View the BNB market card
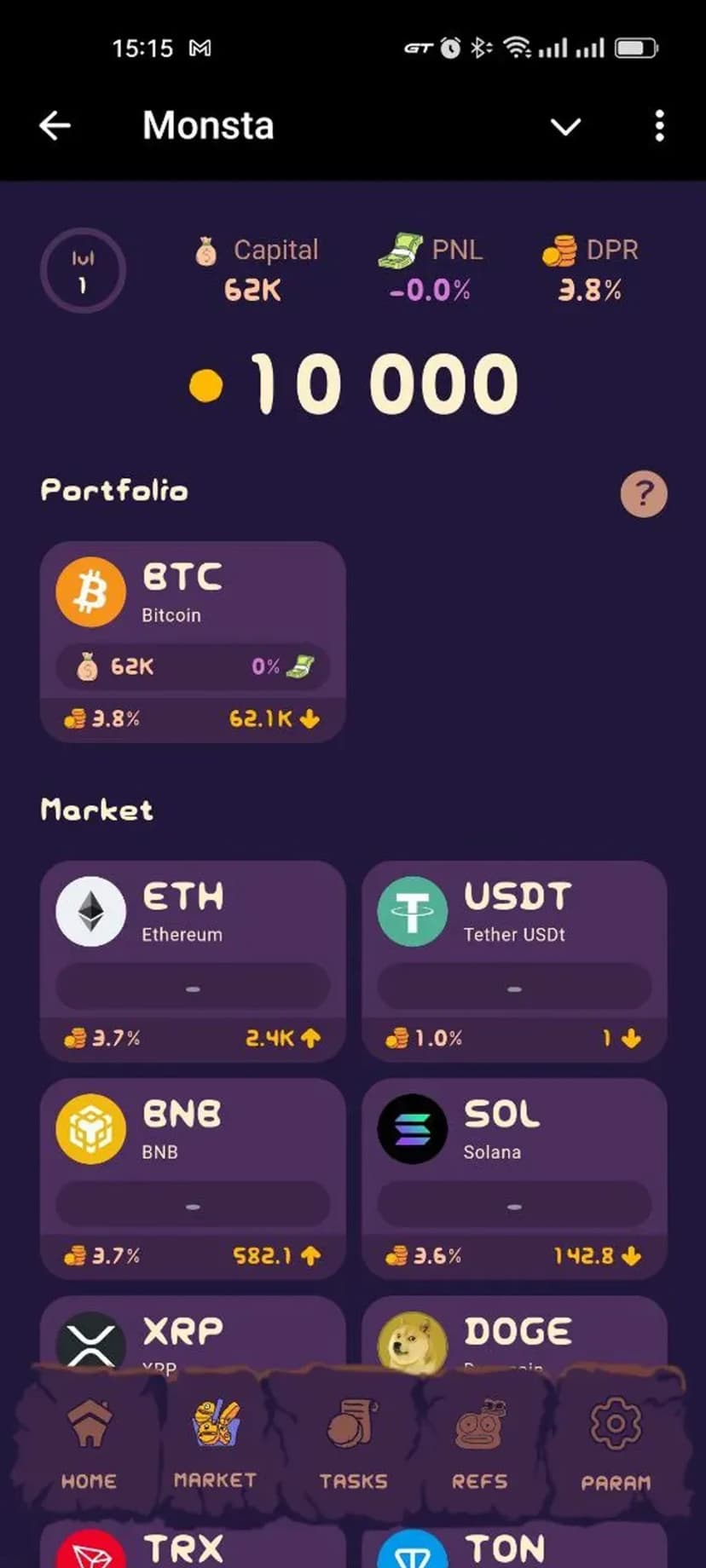 [x=193, y=1178]
